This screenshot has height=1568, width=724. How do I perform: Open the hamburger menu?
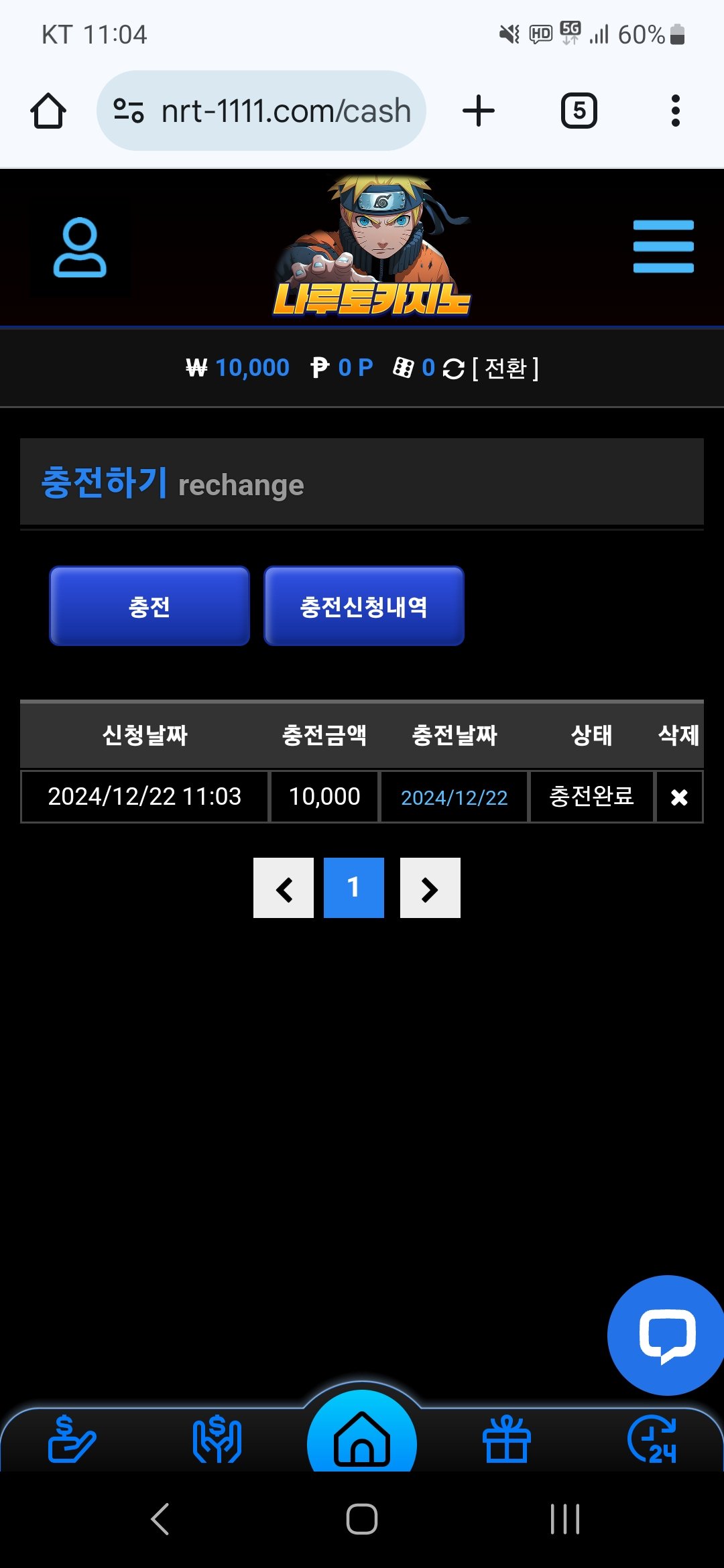tap(663, 247)
